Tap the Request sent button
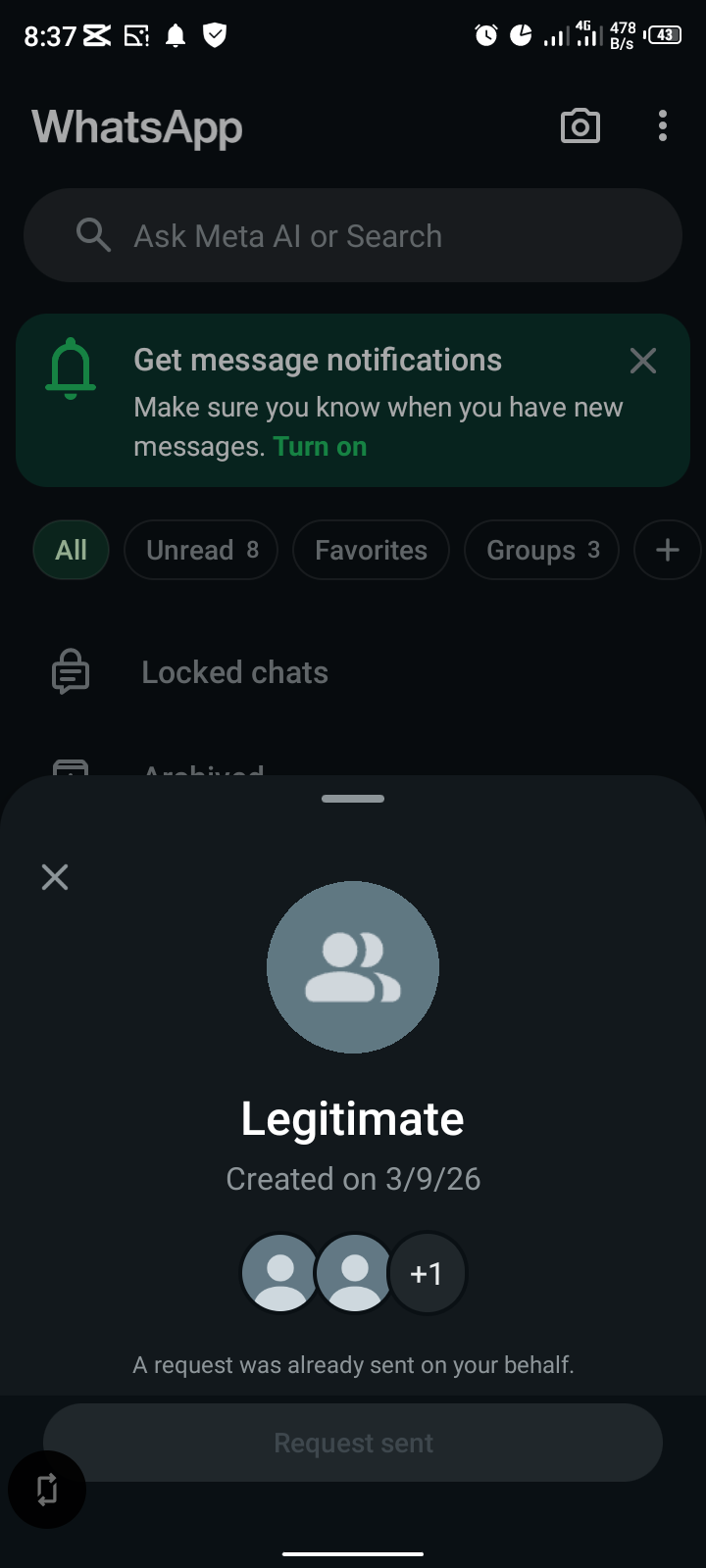 coord(353,1443)
